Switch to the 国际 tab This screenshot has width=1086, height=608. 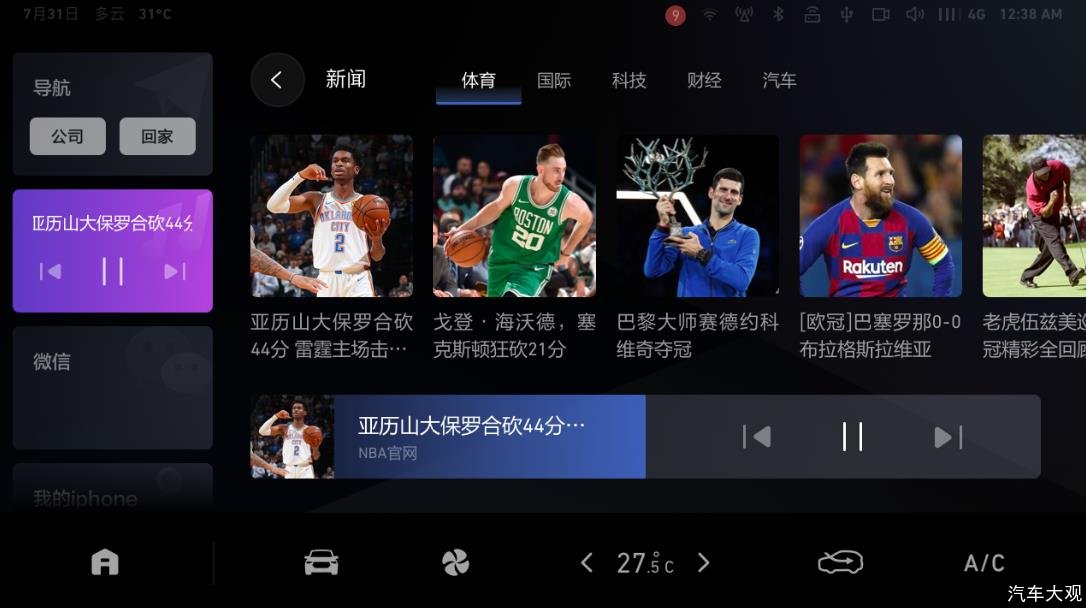(x=554, y=81)
